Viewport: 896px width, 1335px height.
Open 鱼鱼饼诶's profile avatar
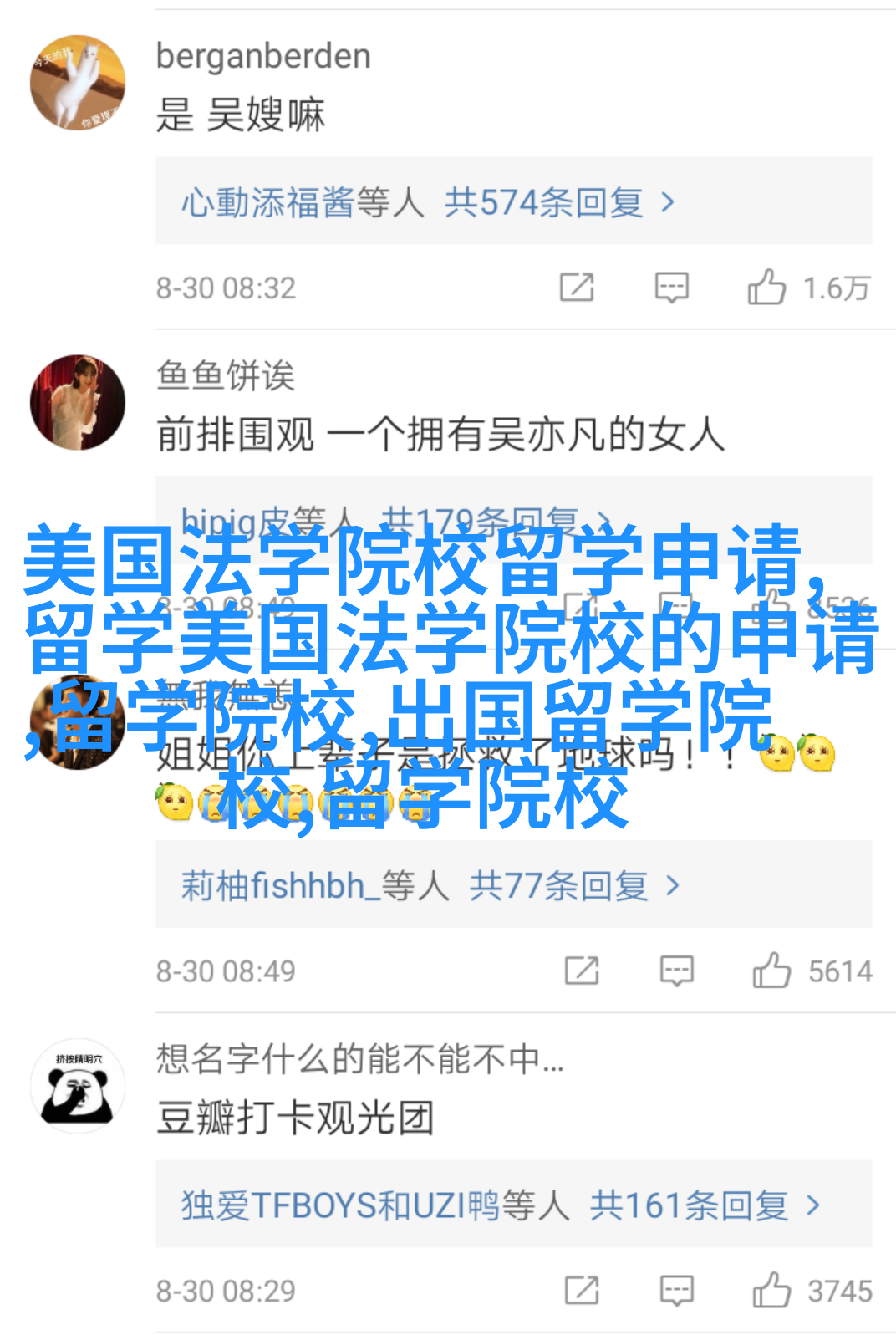pyautogui.click(x=77, y=403)
